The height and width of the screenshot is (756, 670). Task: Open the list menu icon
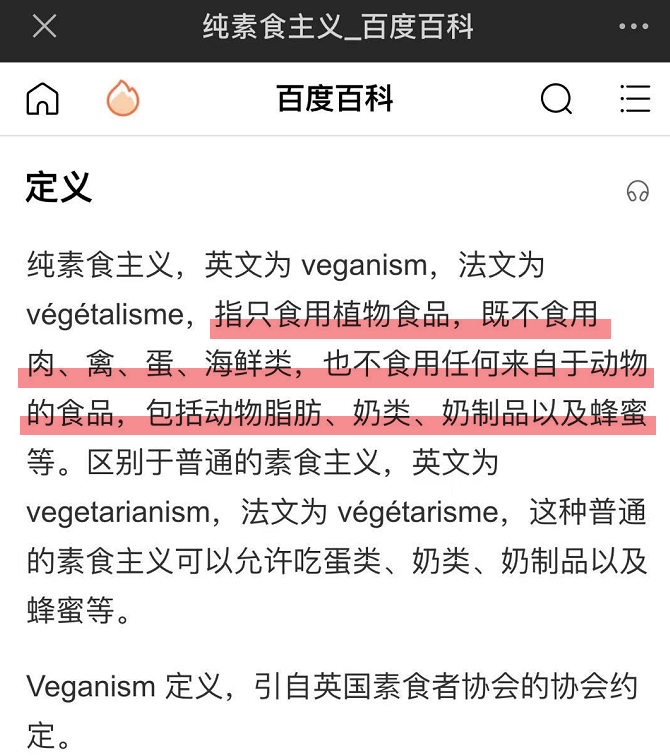[x=635, y=98]
